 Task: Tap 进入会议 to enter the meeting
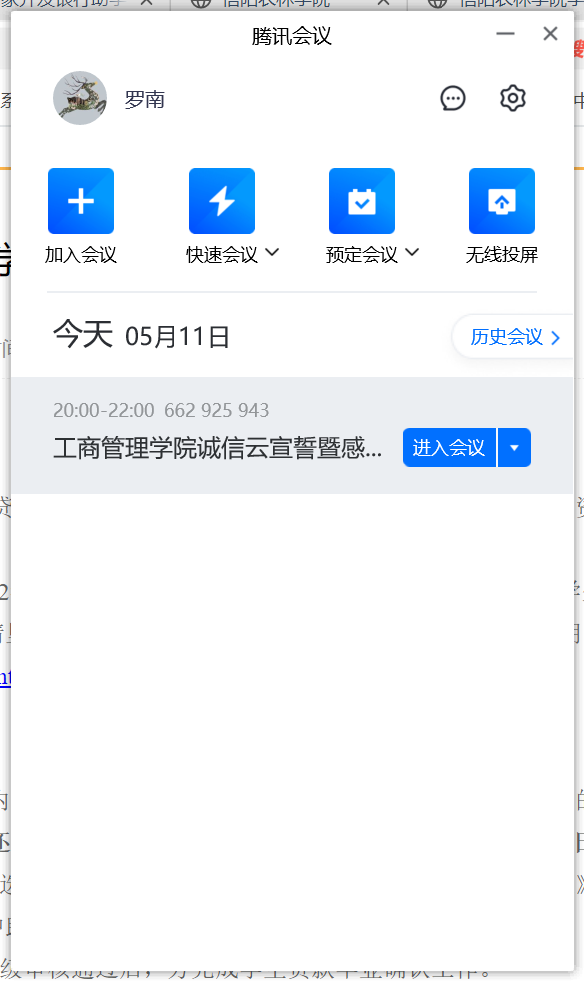coord(449,447)
